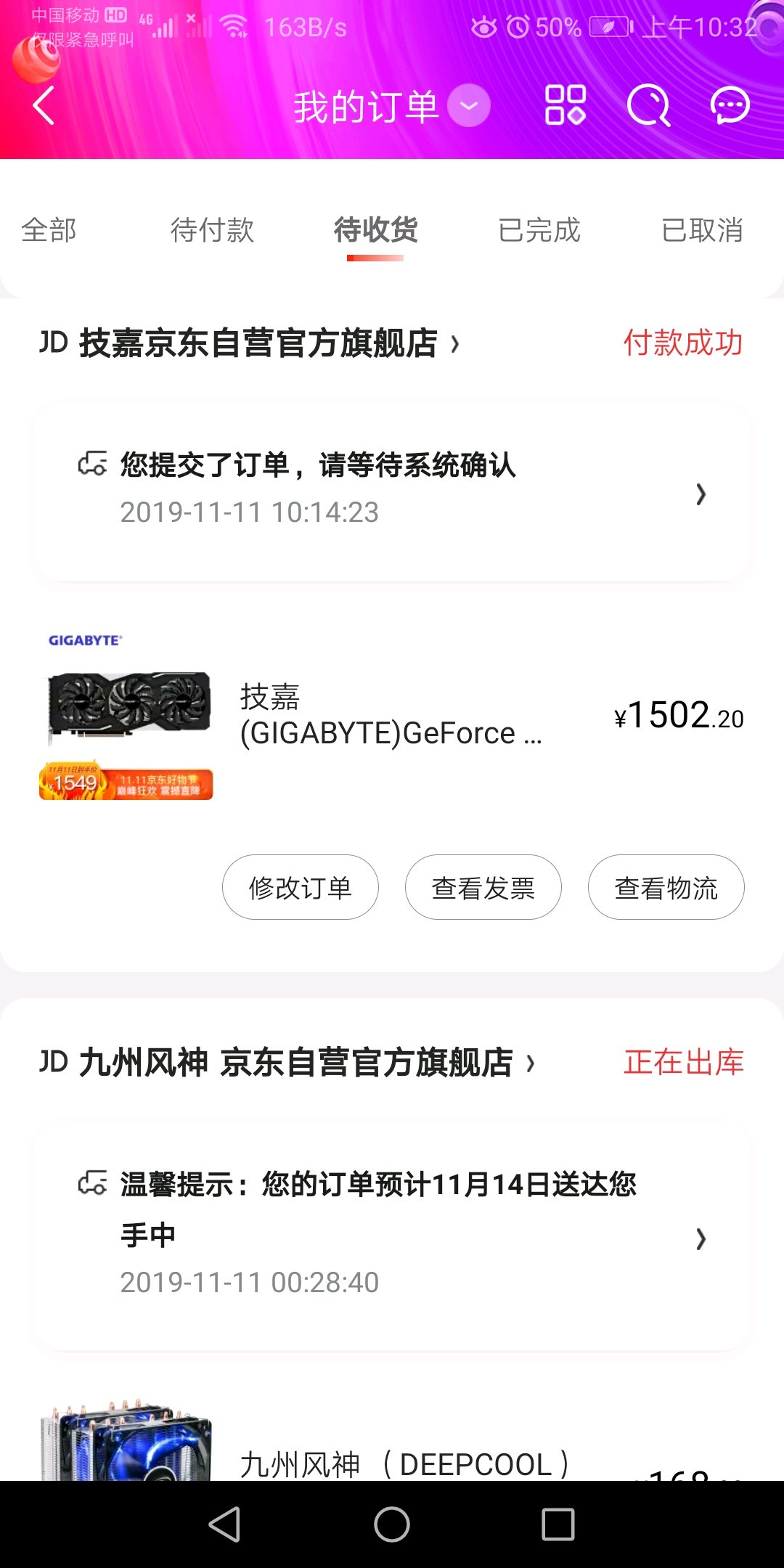Image resolution: width=784 pixels, height=1568 pixels.
Task: Switch to the 全部 tab
Action: [x=49, y=230]
